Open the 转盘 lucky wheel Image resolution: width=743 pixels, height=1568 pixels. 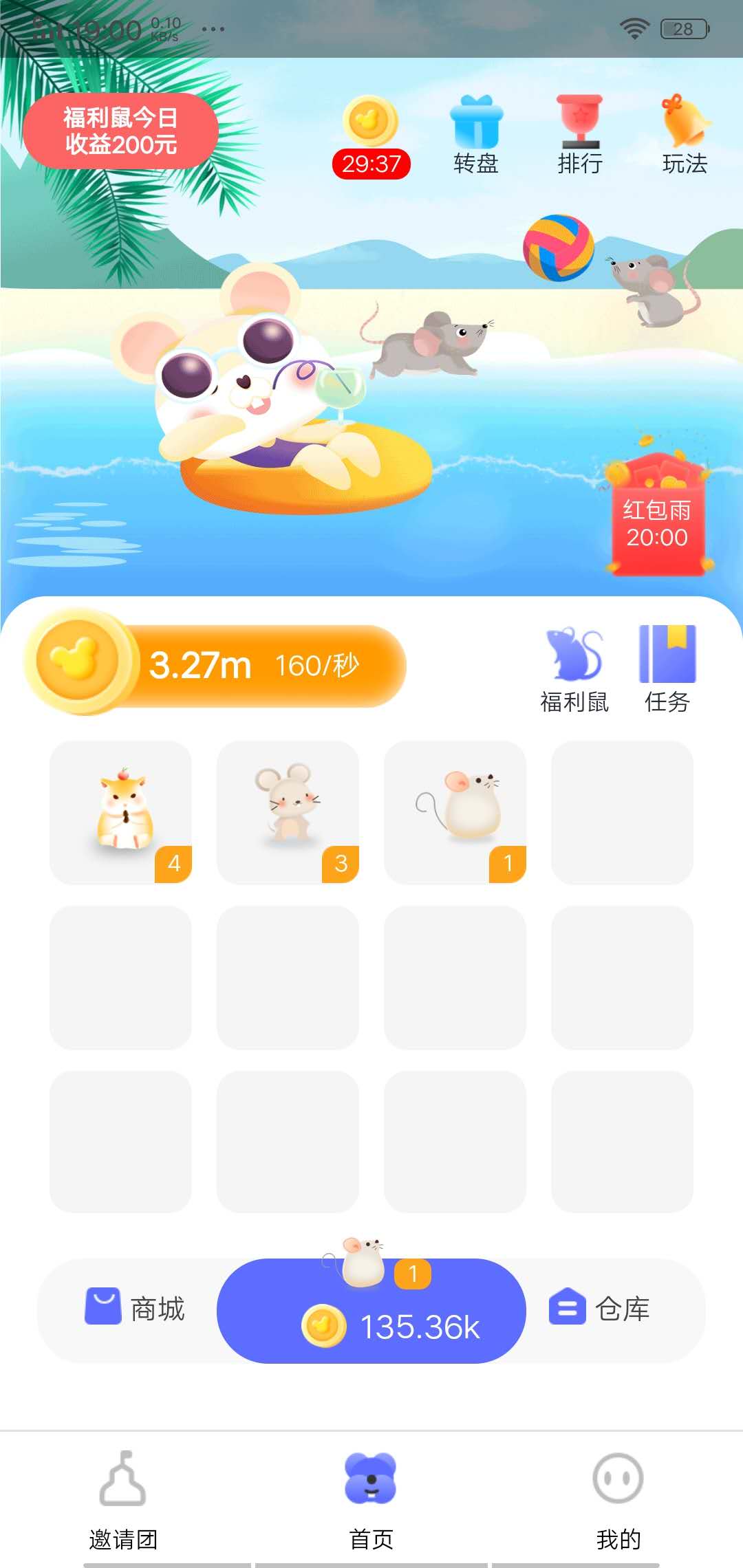coord(476,135)
